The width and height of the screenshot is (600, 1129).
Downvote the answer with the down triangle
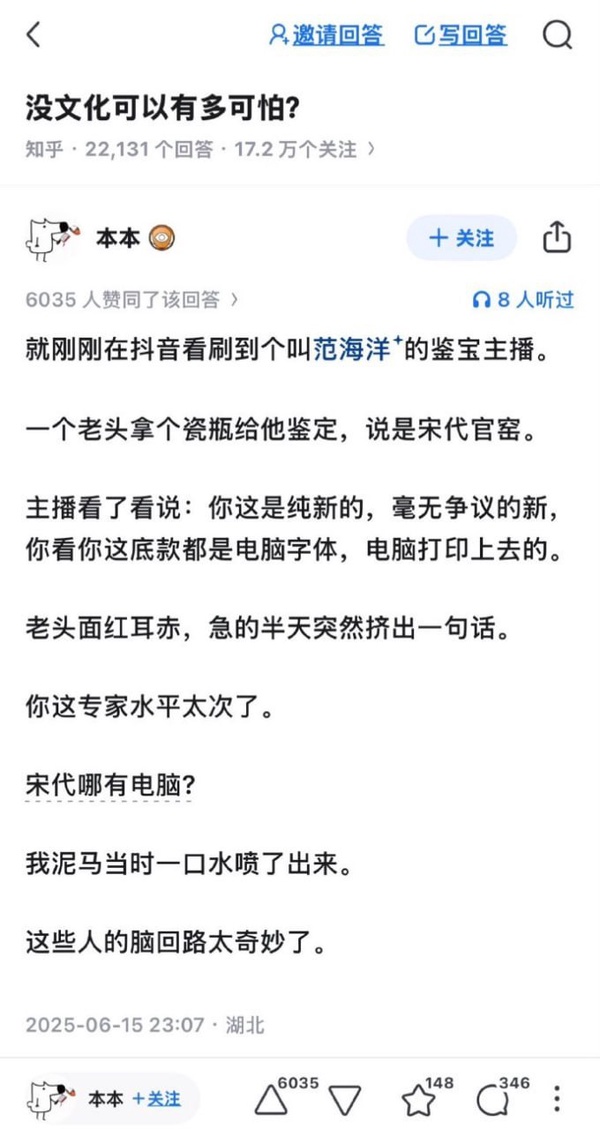[345, 1100]
